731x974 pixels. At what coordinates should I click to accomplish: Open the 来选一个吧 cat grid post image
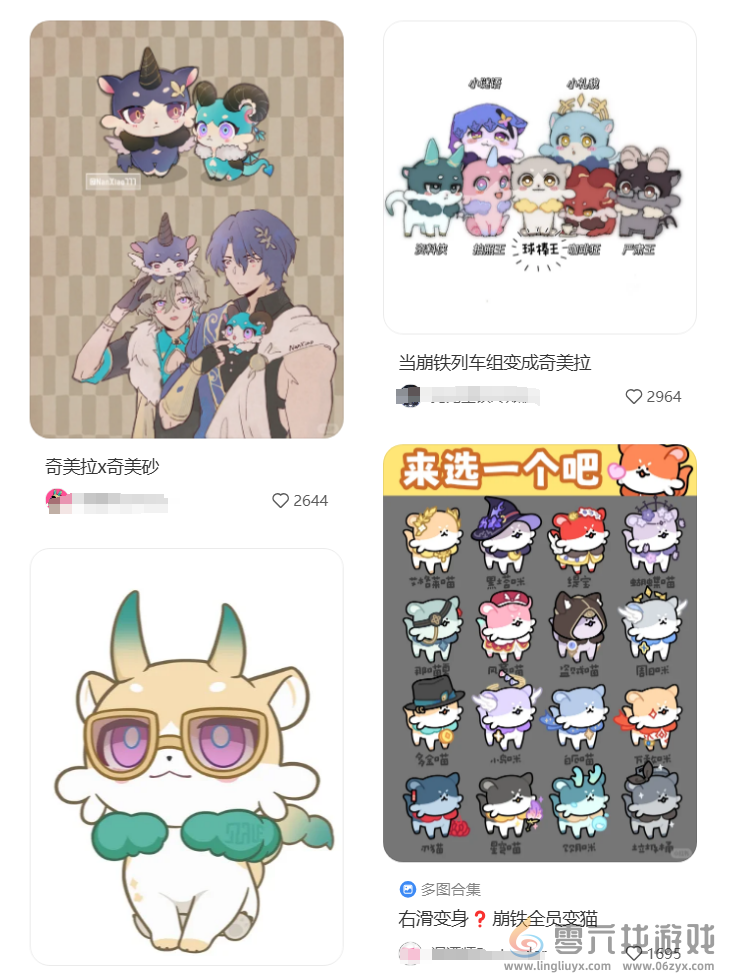pyautogui.click(x=539, y=653)
